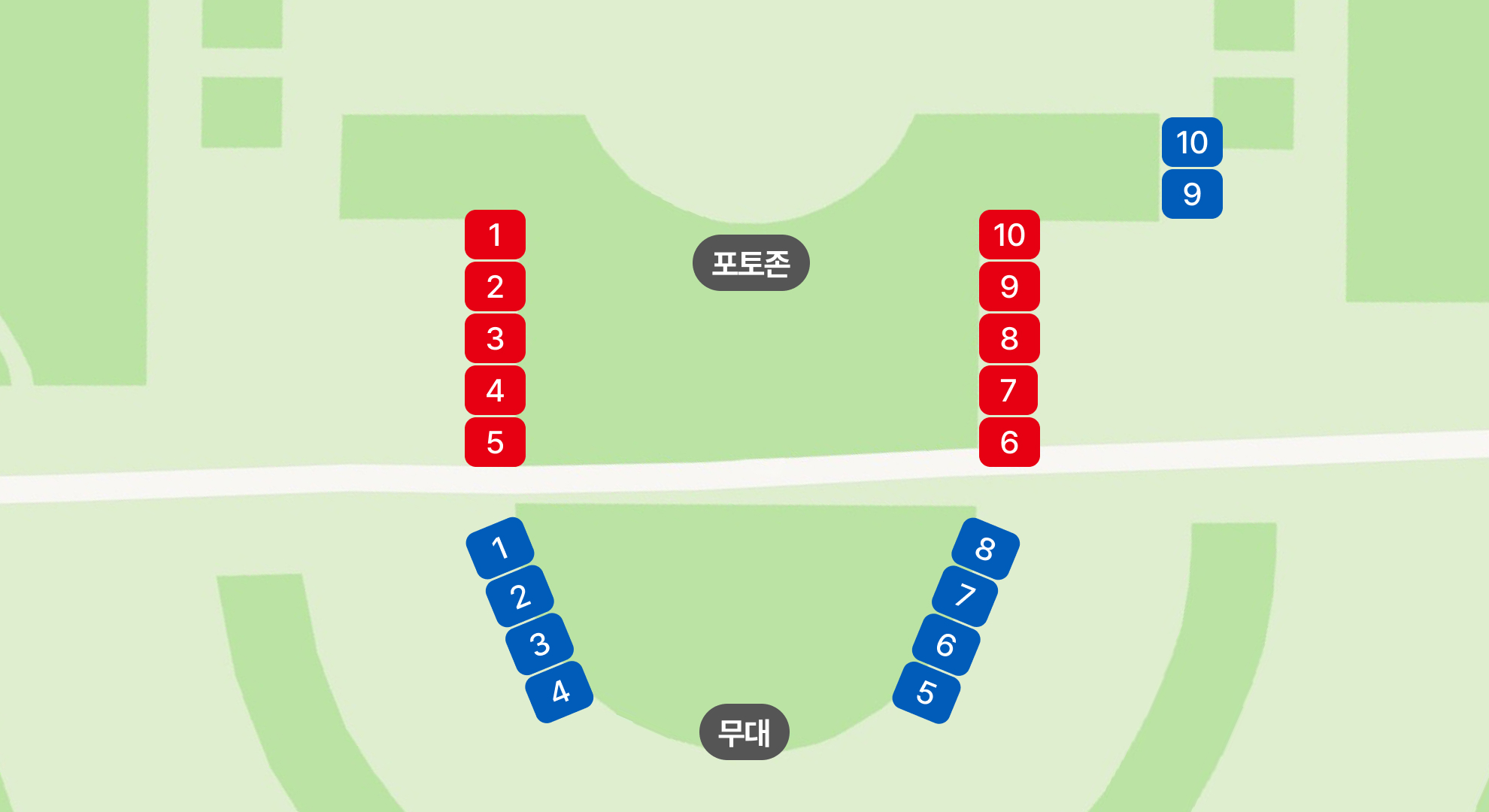The height and width of the screenshot is (812, 1489).
Task: Open red booth marker 7
Action: 1009,390
